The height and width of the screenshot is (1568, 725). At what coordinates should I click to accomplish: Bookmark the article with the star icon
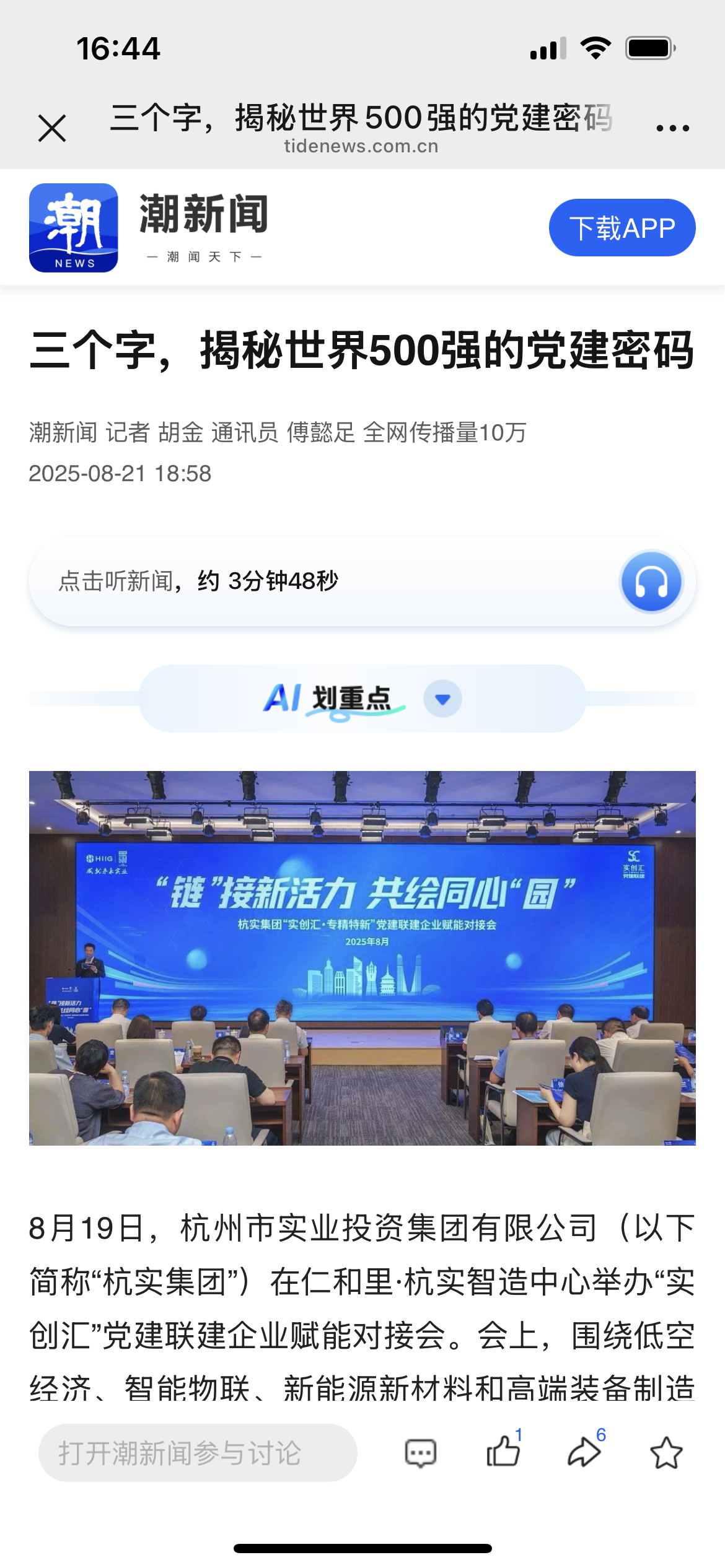pyautogui.click(x=666, y=1453)
